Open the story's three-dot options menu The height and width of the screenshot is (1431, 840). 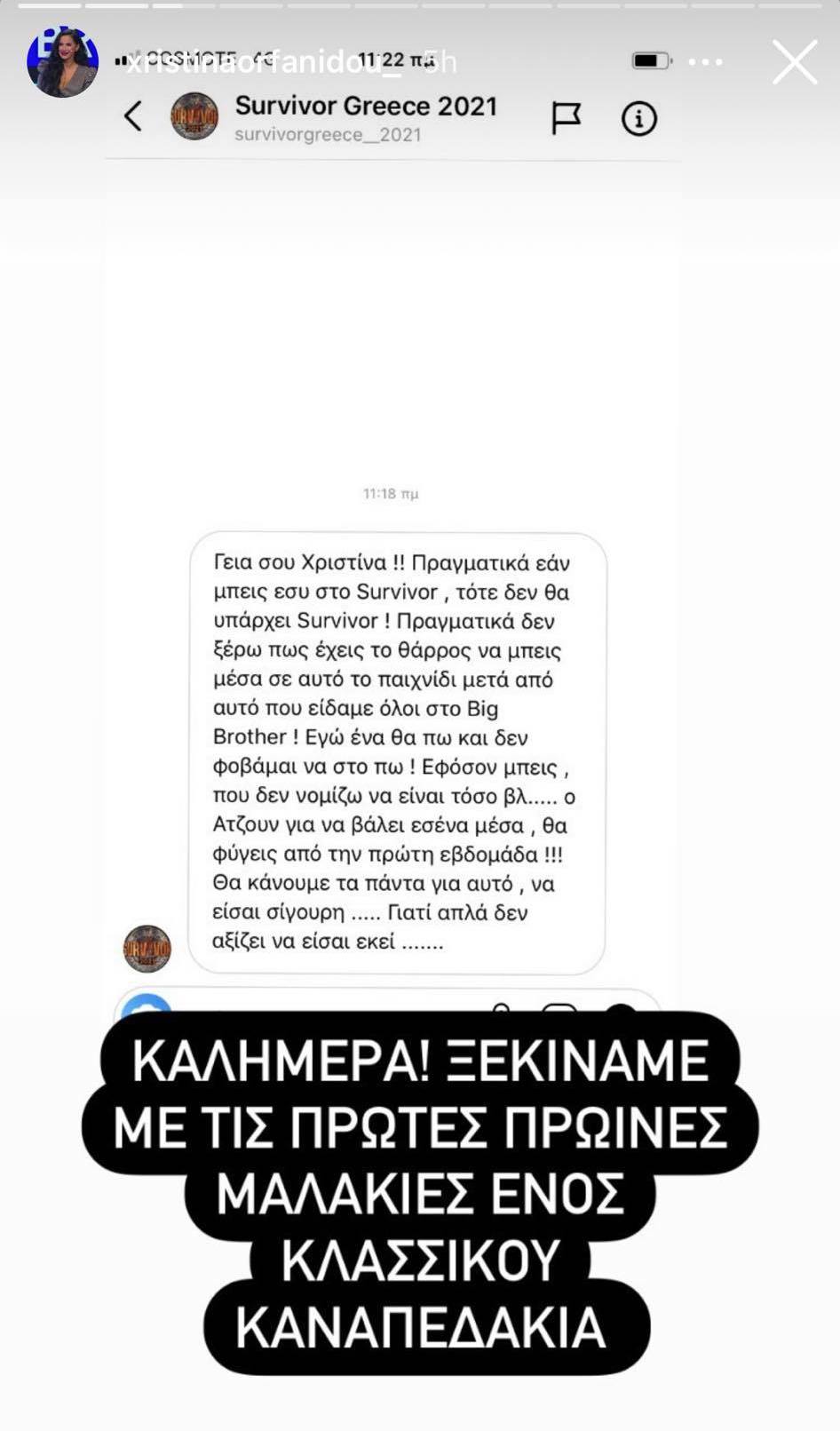pyautogui.click(x=706, y=62)
